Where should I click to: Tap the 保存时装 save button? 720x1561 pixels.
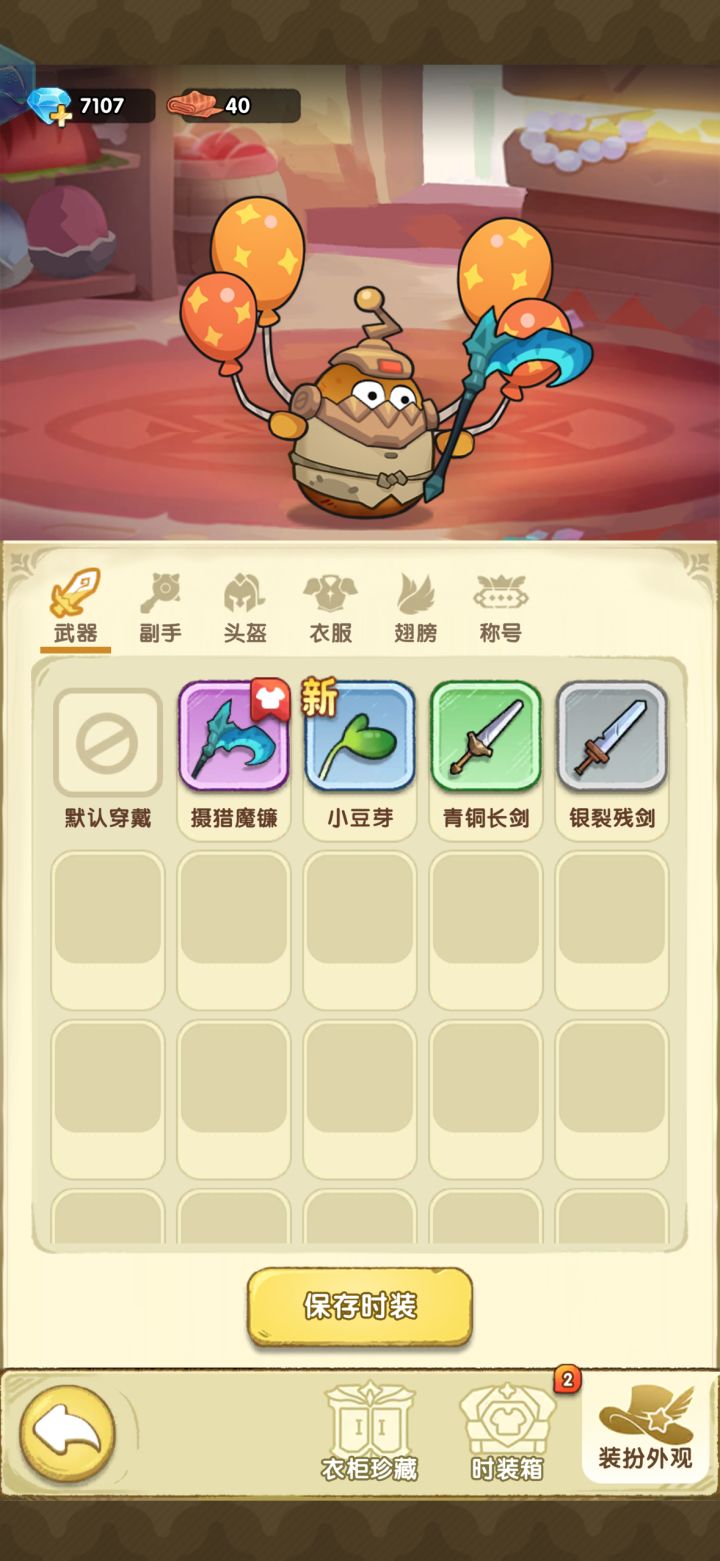[x=360, y=1306]
